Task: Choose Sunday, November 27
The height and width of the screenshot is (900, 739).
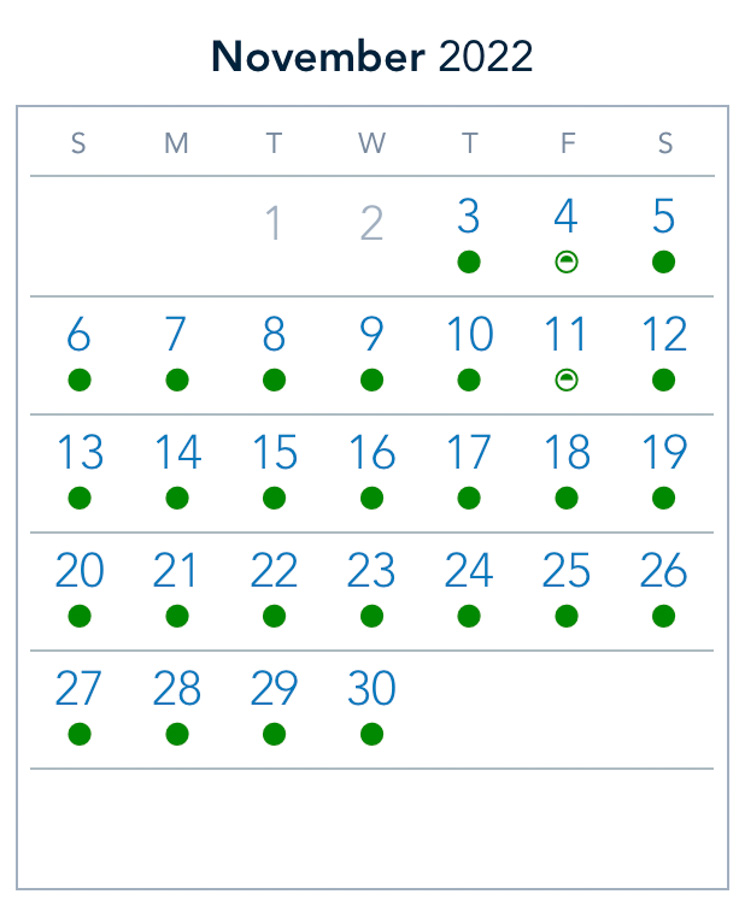Action: click(x=79, y=691)
